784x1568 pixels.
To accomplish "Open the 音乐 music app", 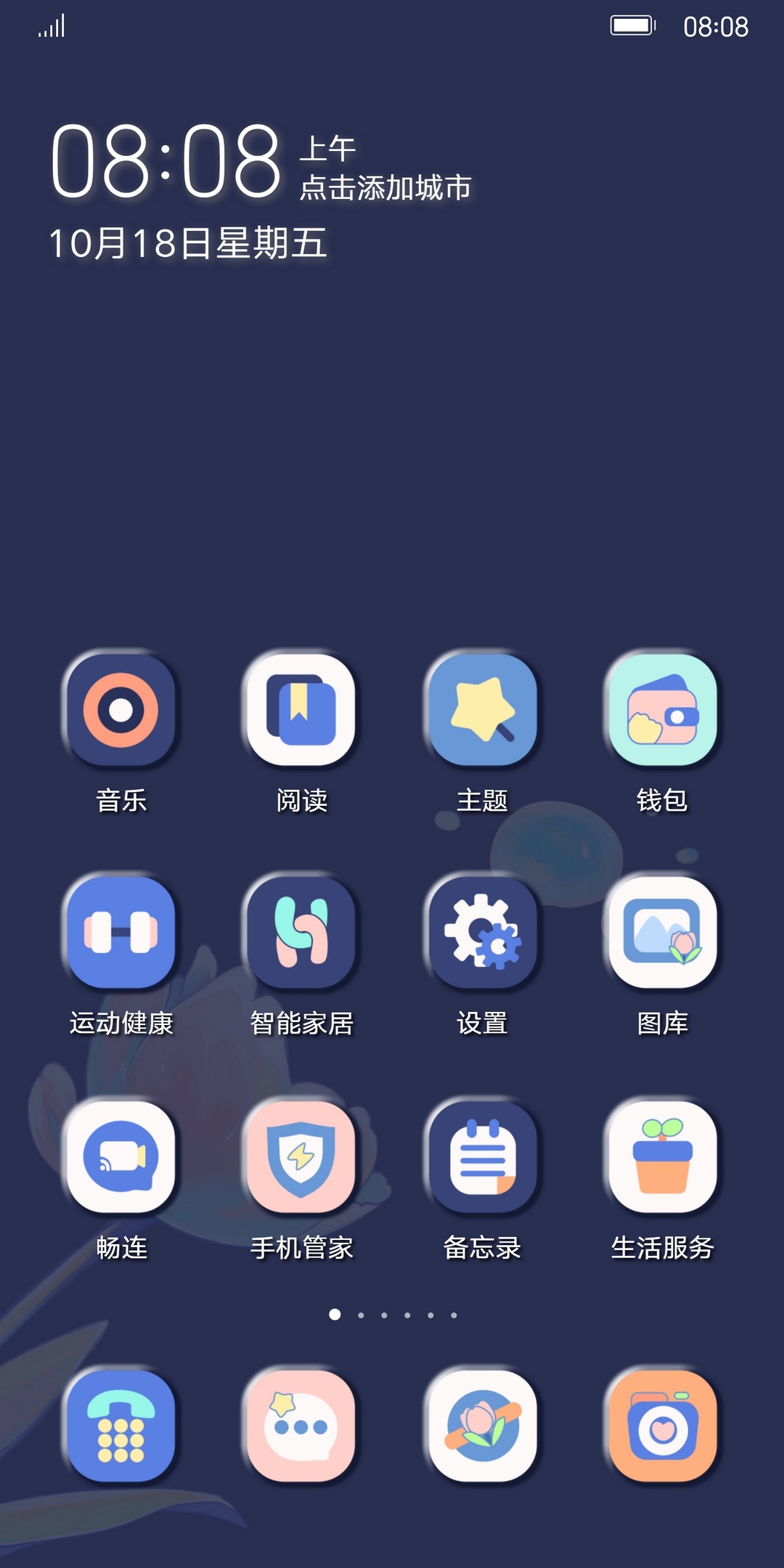I will coord(121,710).
